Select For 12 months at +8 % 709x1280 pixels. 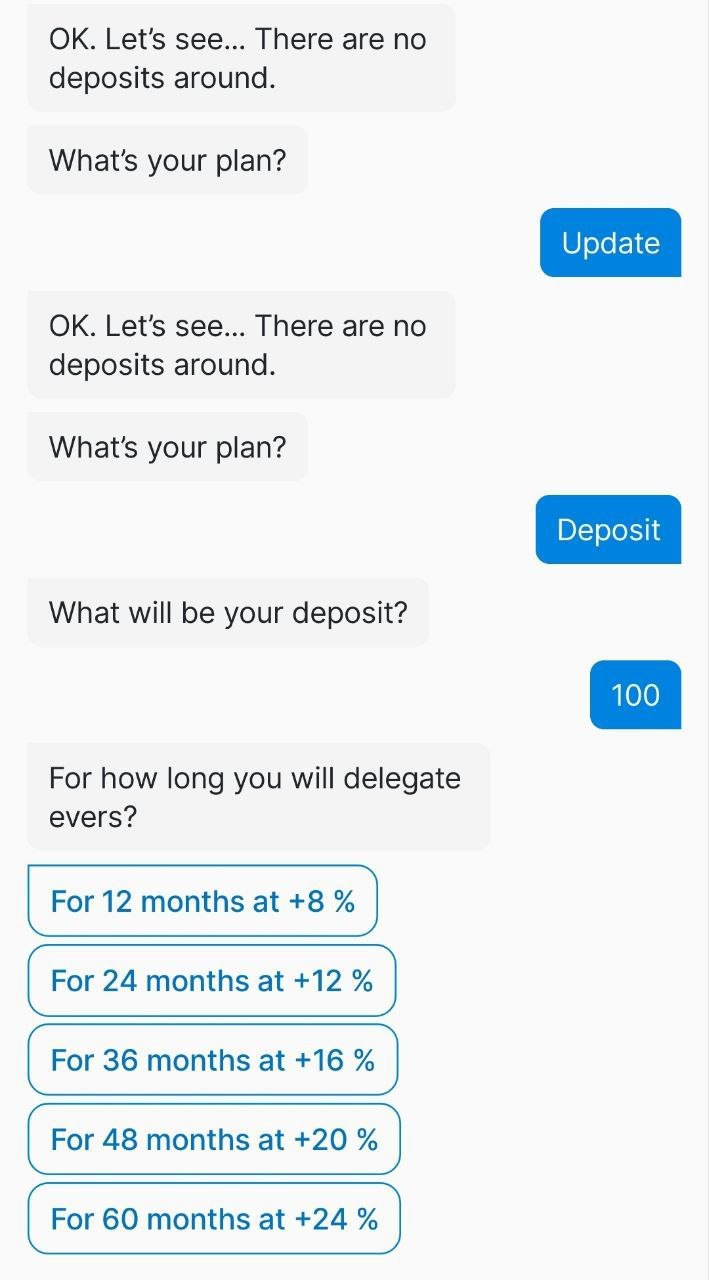point(203,901)
